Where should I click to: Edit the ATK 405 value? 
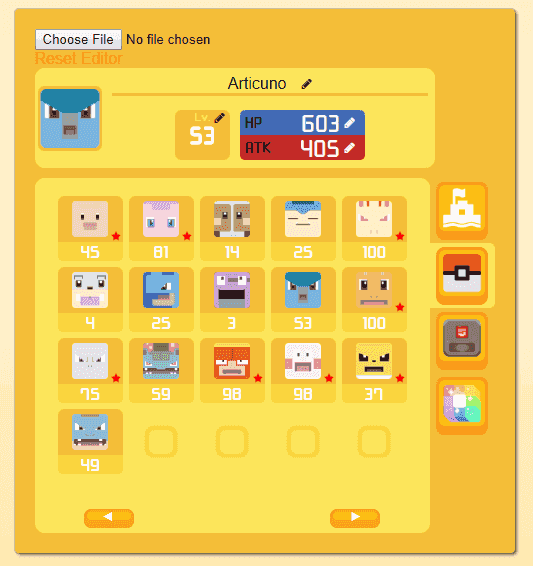pyautogui.click(x=349, y=148)
